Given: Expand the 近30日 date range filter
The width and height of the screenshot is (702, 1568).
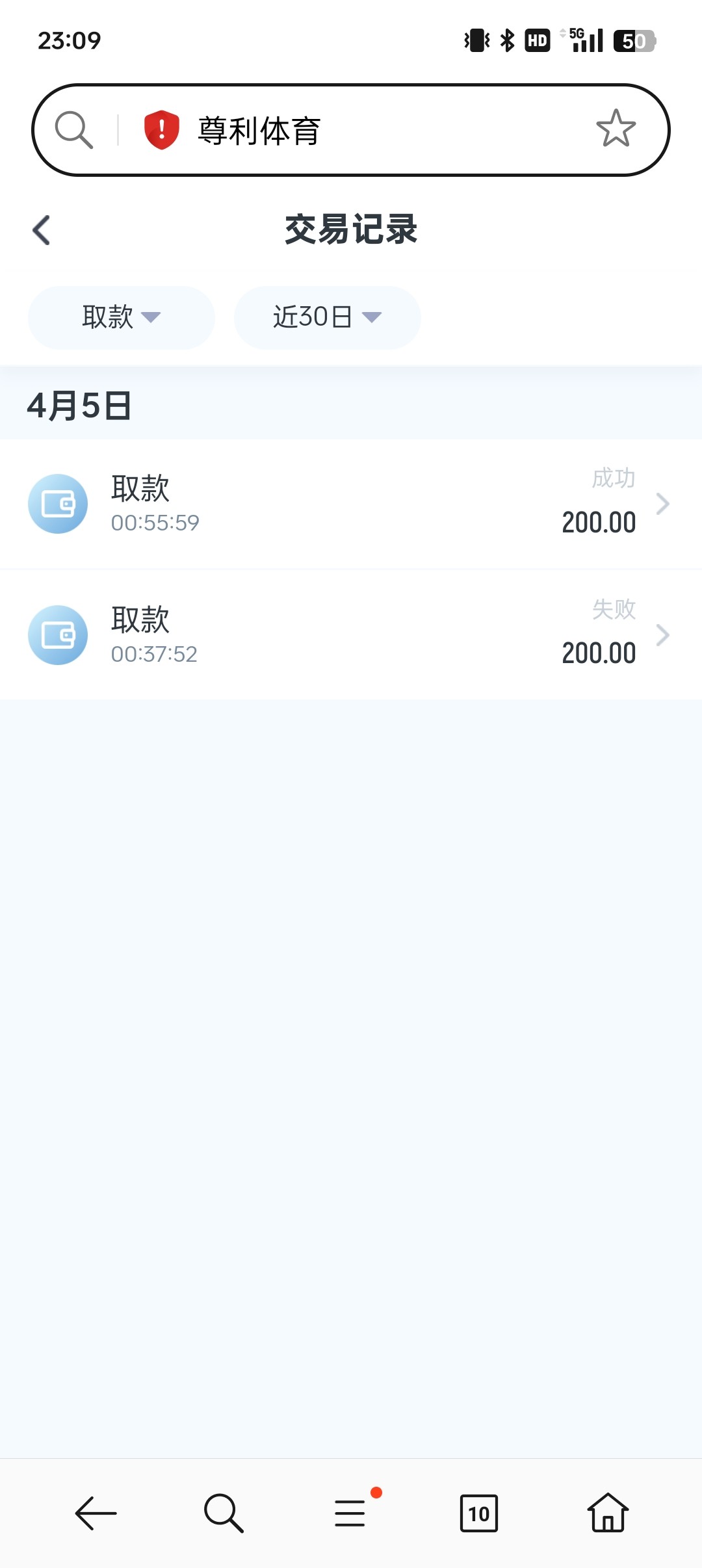Looking at the screenshot, I should [x=327, y=317].
